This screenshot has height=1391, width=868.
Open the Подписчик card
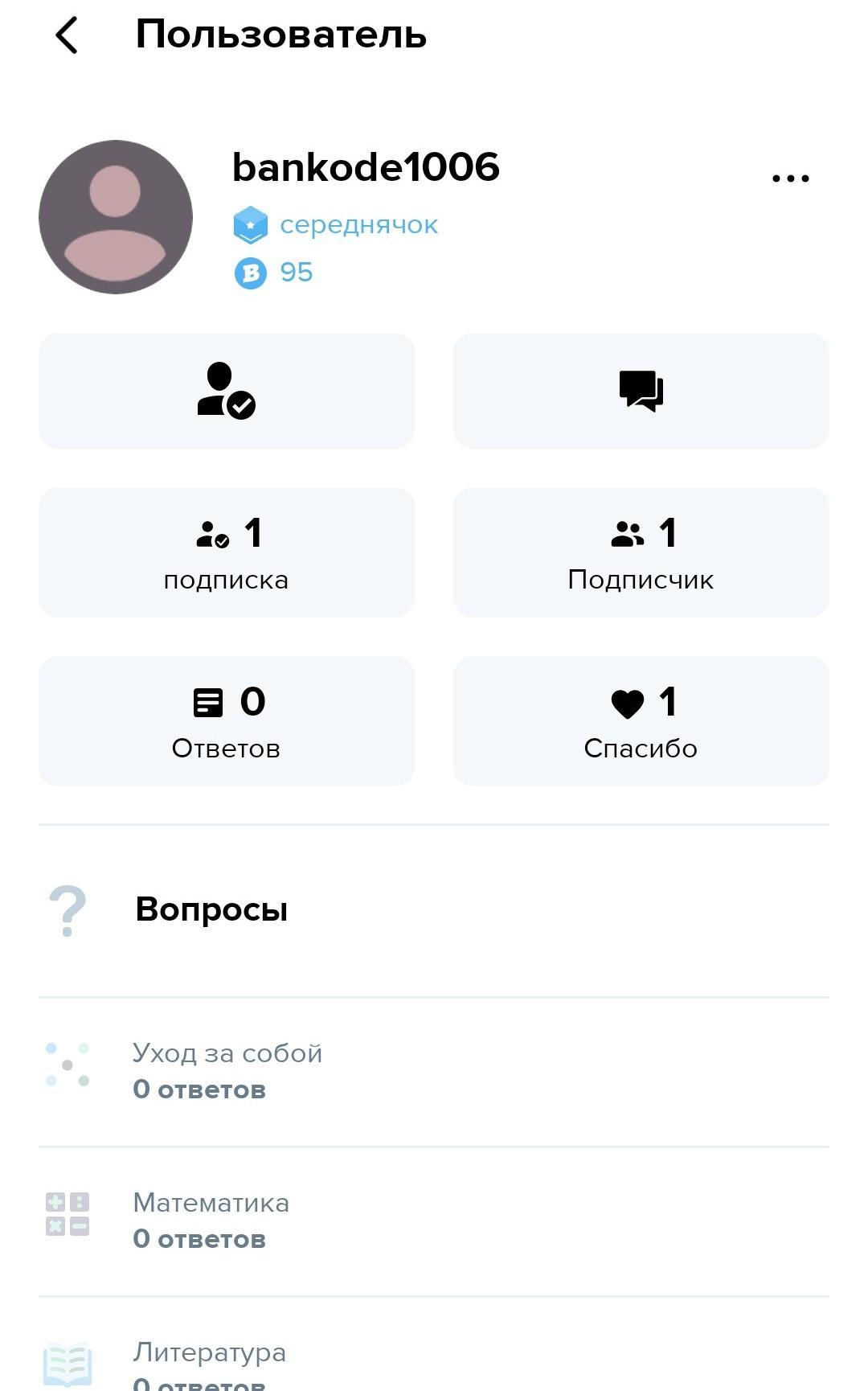coord(641,552)
